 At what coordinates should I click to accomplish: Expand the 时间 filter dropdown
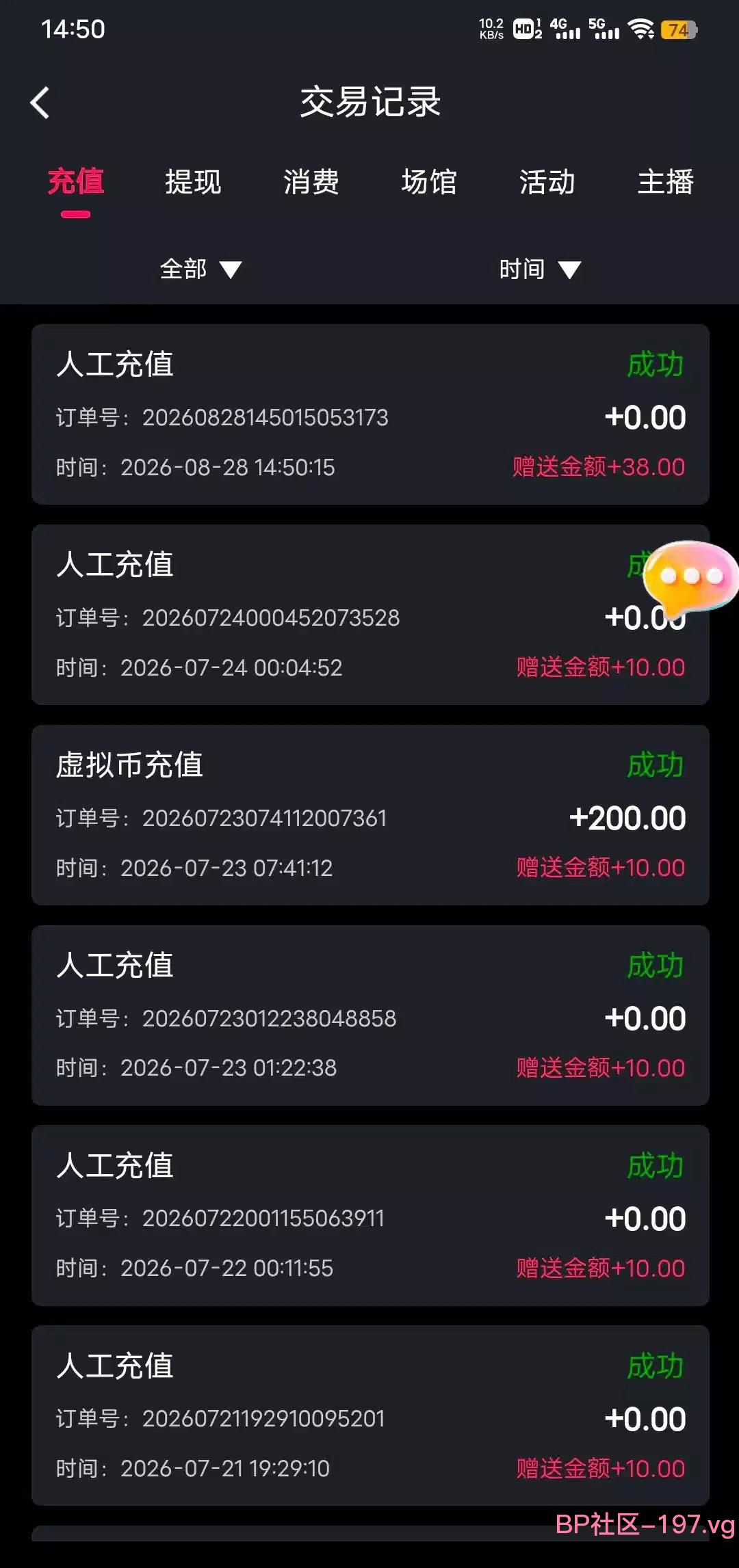540,269
